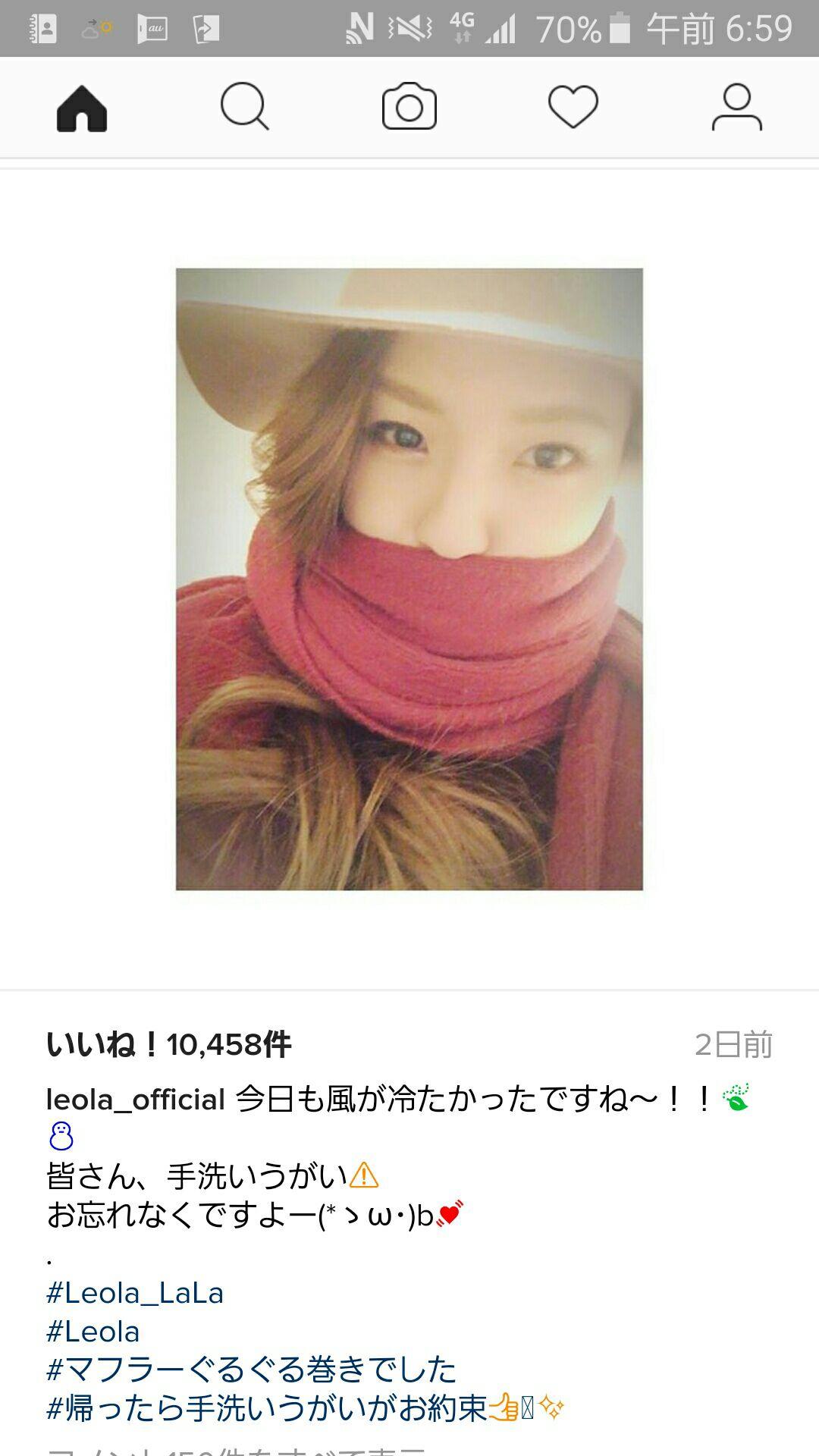The height and width of the screenshot is (1456, 819).
Task: Open hashtag #帰ったら手洗いうがいがお約束
Action: [266, 1409]
